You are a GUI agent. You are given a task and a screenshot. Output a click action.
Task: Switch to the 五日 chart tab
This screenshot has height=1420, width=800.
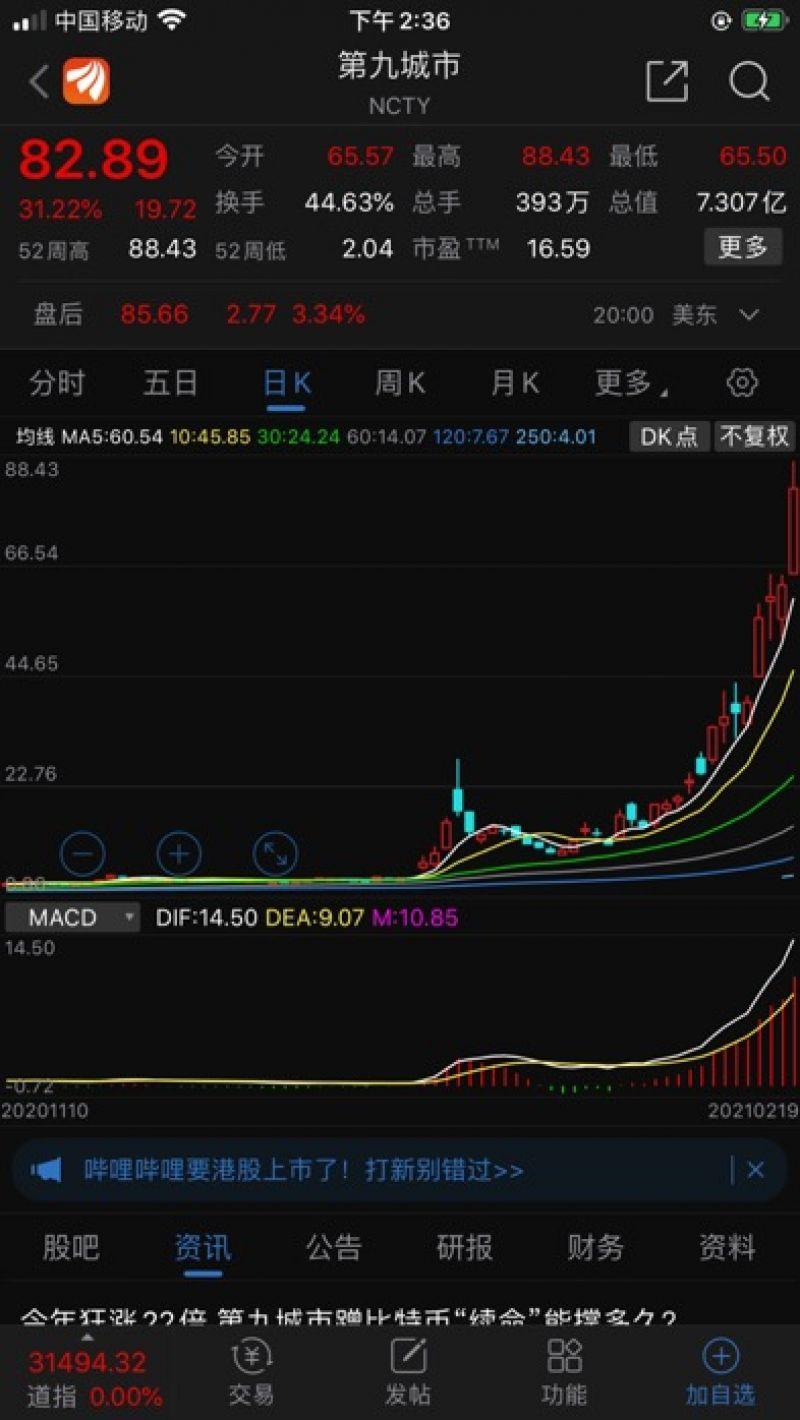pos(171,383)
